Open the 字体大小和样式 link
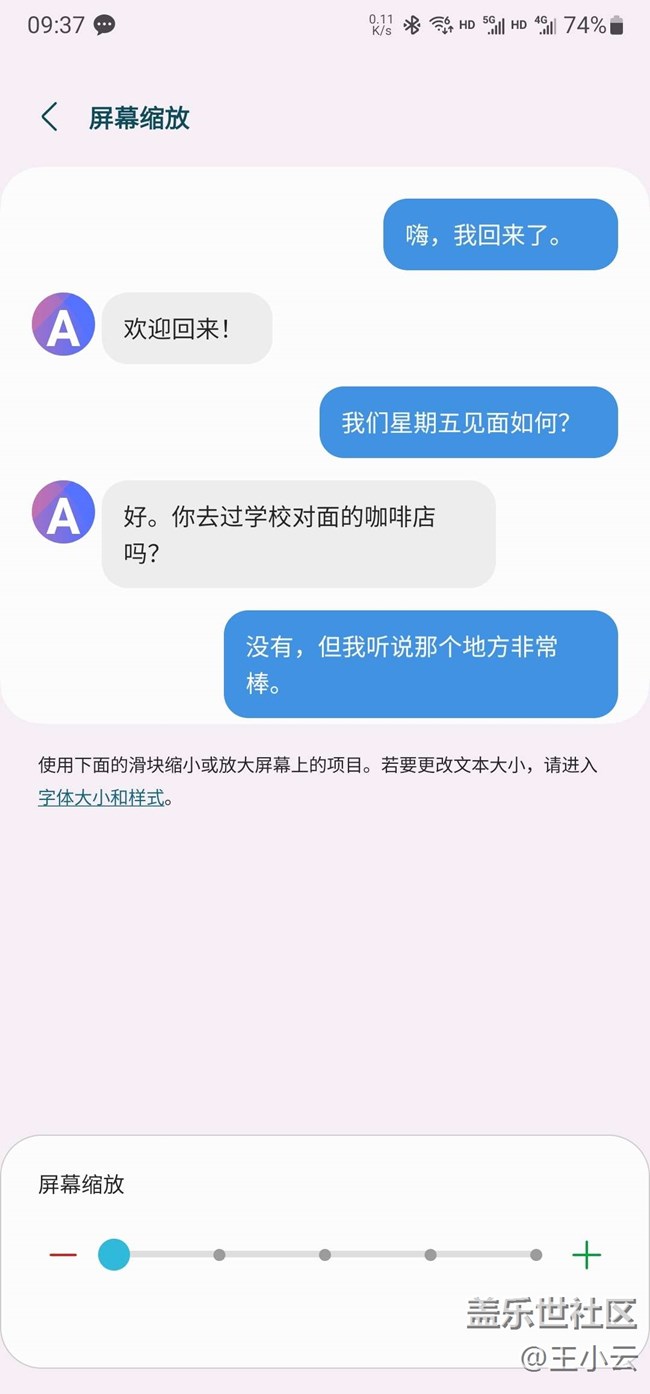Screen dimensions: 650x1394 (100, 799)
